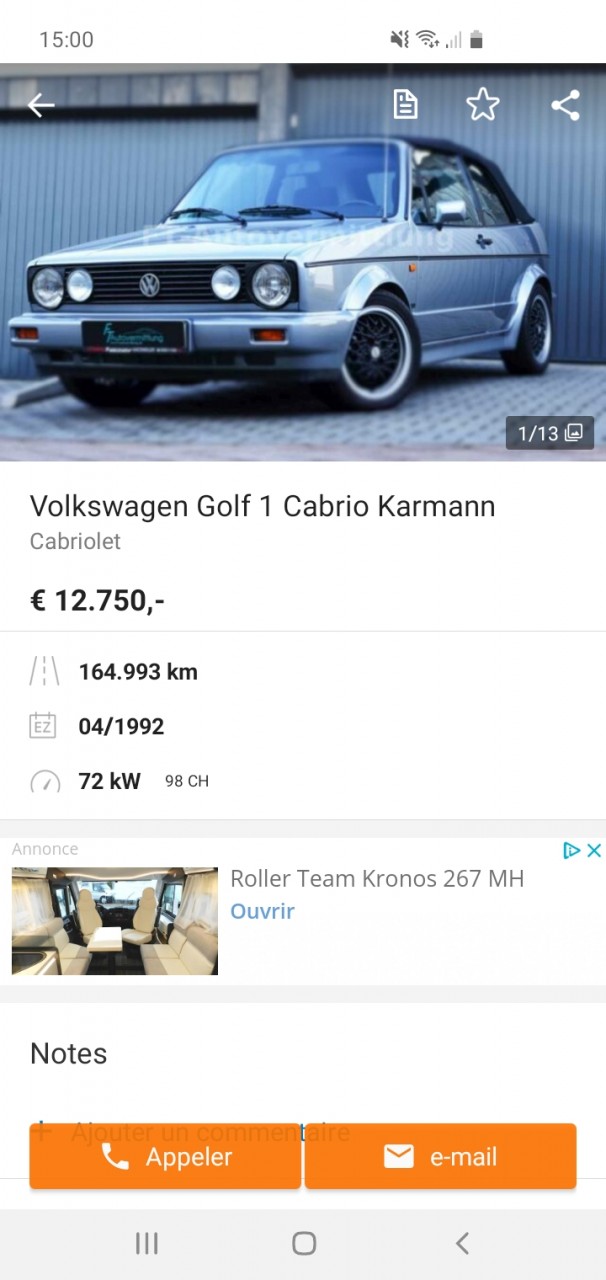Viewport: 606px width, 1280px height.
Task: Show recent apps
Action: pos(147,1243)
